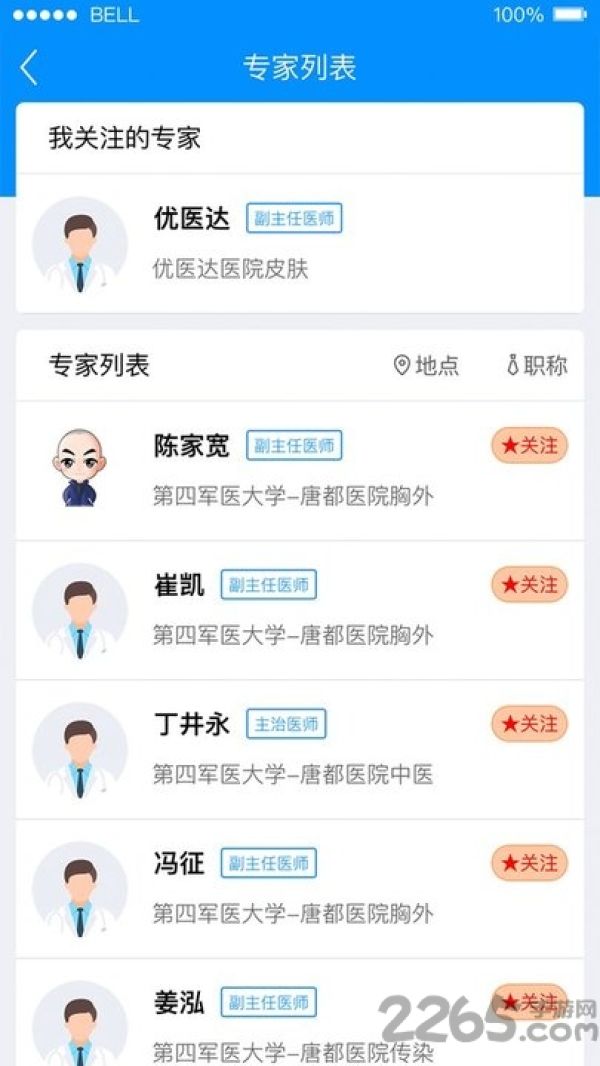The width and height of the screenshot is (600, 1066).
Task: Open the 职称 title filter
Action: pyautogui.click(x=537, y=366)
